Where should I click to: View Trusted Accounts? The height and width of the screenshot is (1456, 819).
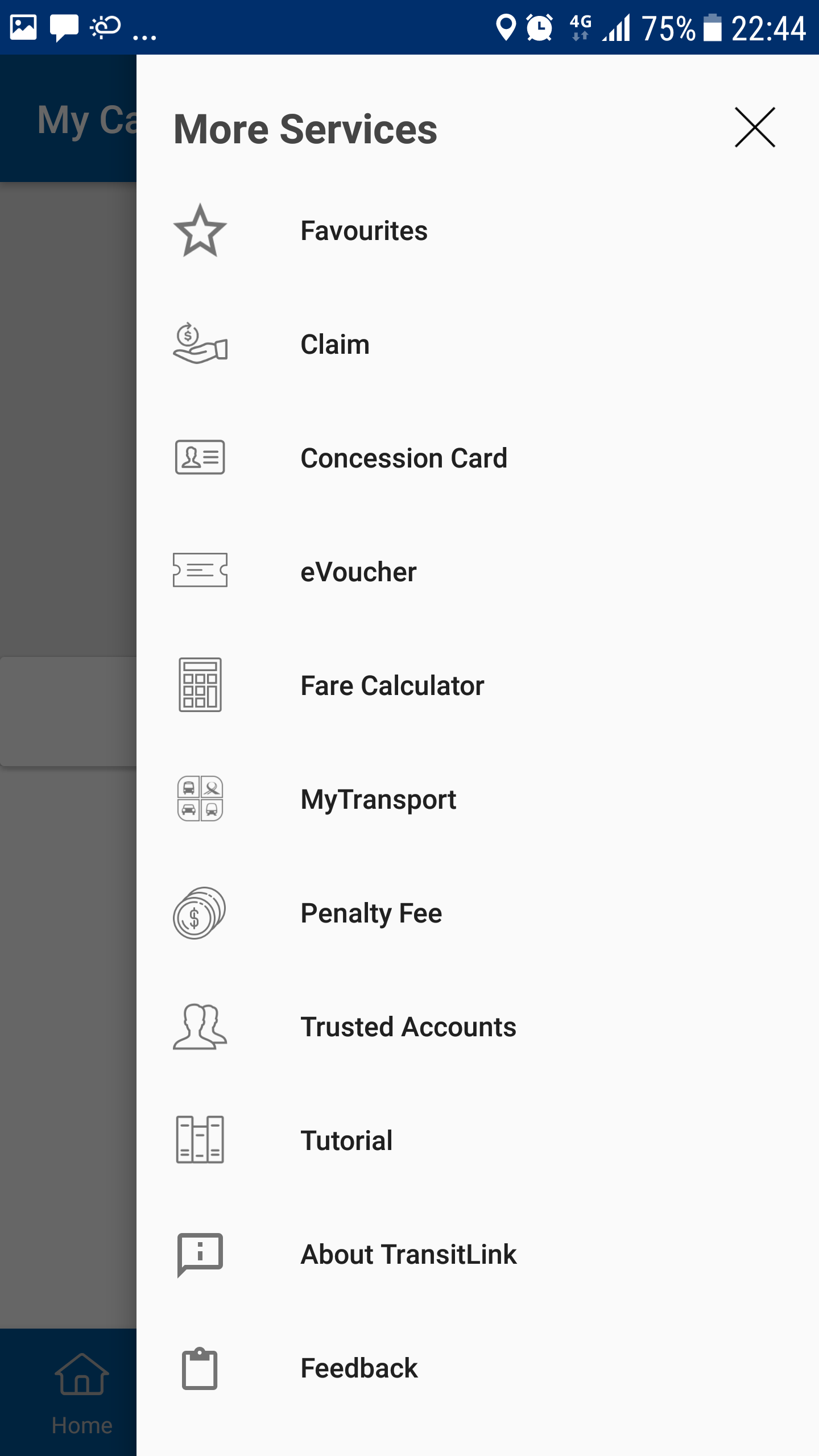[x=408, y=1027]
